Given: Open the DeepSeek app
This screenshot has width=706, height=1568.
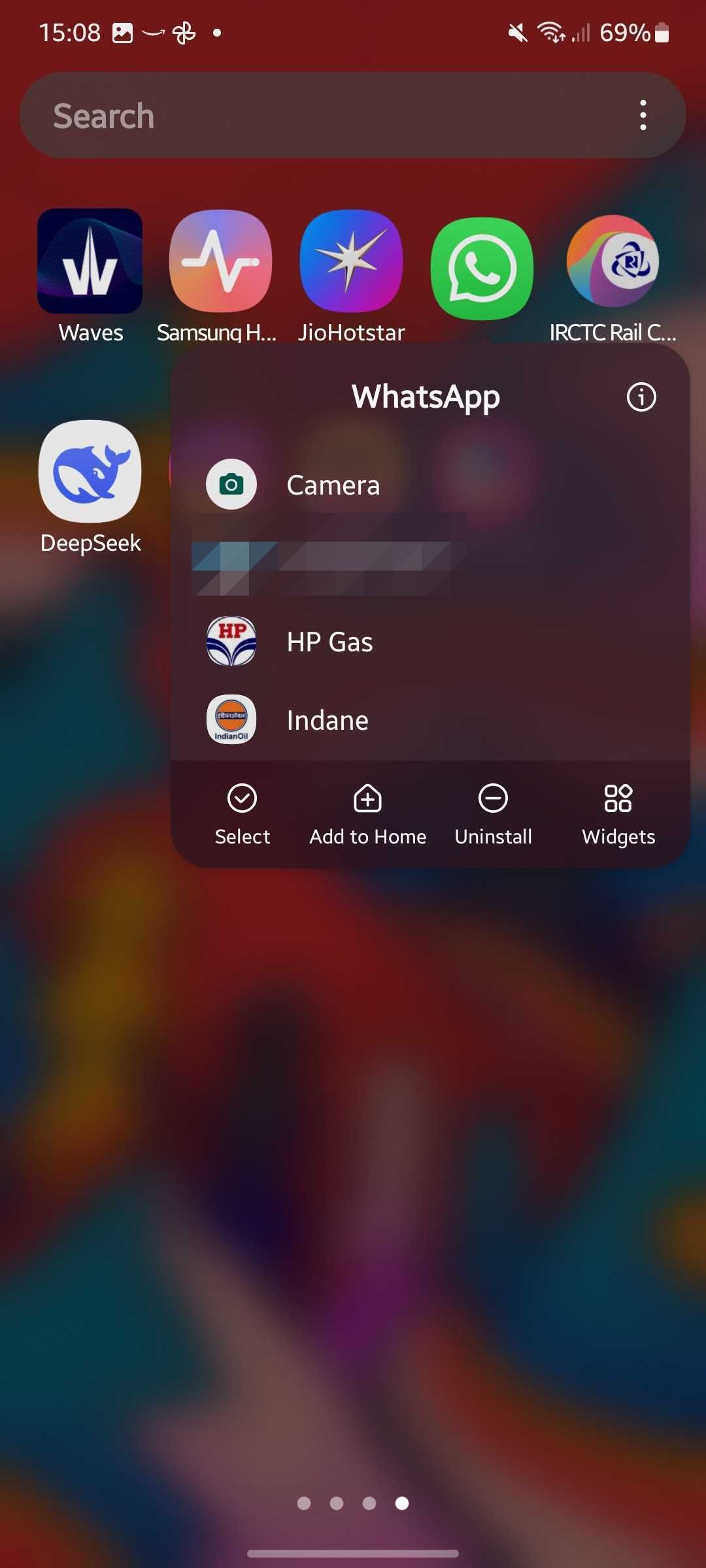Looking at the screenshot, I should (x=90, y=472).
